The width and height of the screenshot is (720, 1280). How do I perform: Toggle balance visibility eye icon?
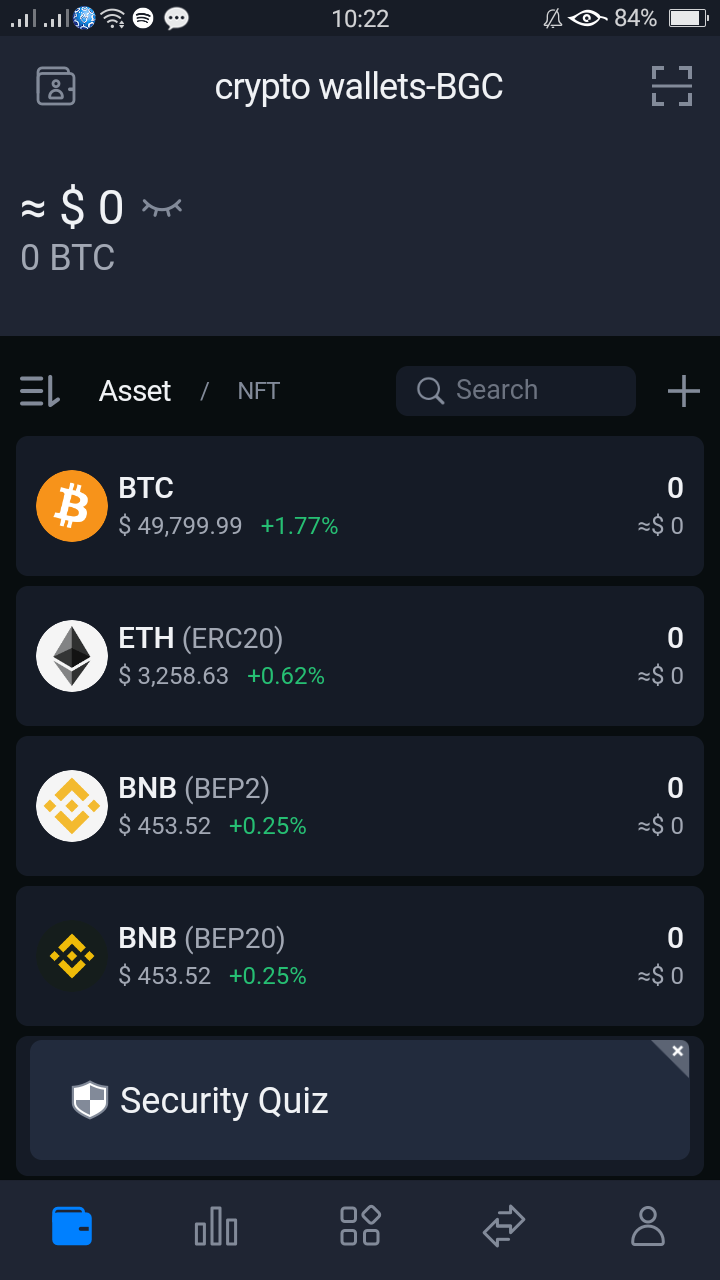point(162,207)
